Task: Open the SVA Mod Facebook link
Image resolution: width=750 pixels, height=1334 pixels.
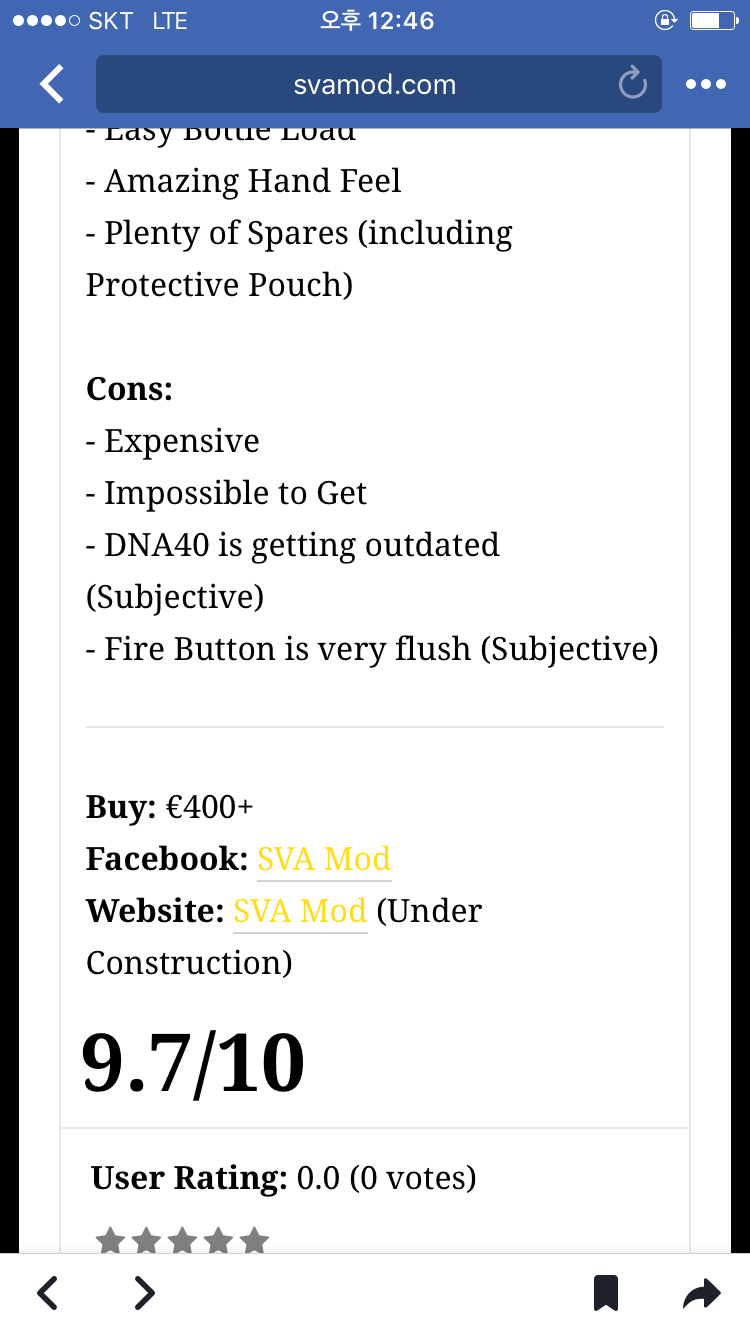Action: [324, 859]
